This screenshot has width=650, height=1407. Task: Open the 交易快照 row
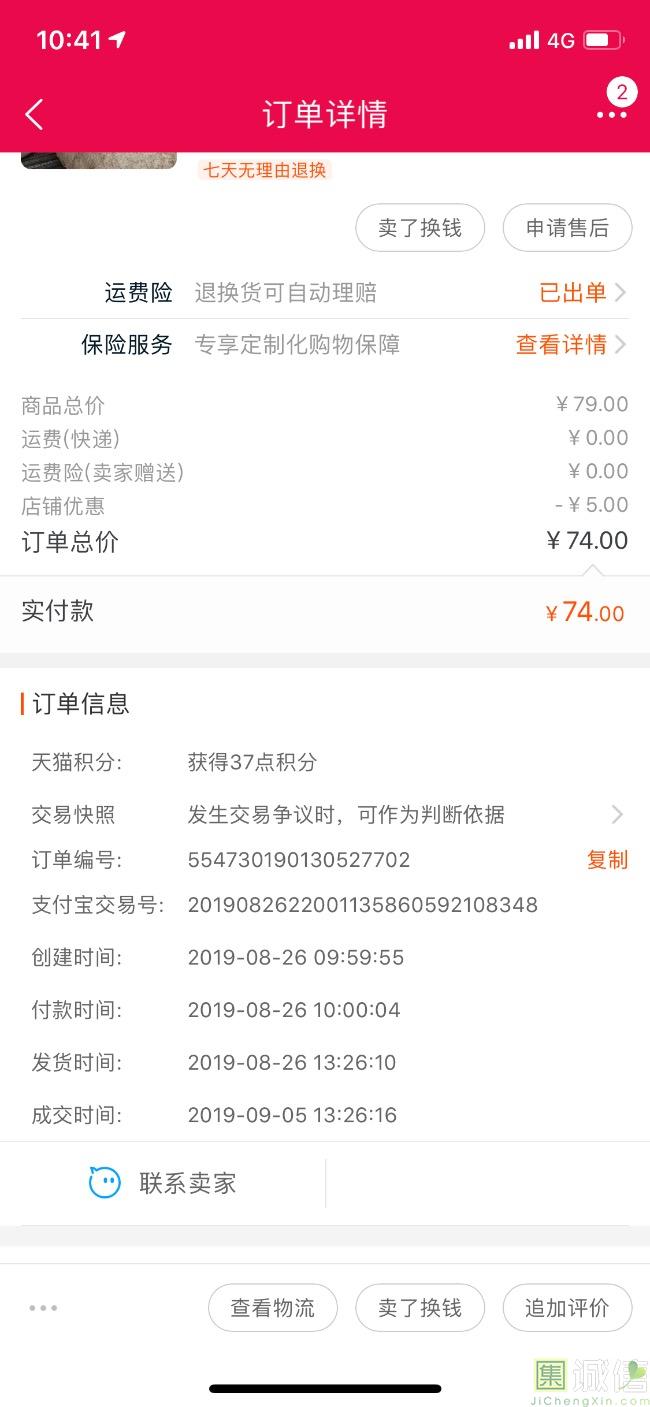(325, 815)
